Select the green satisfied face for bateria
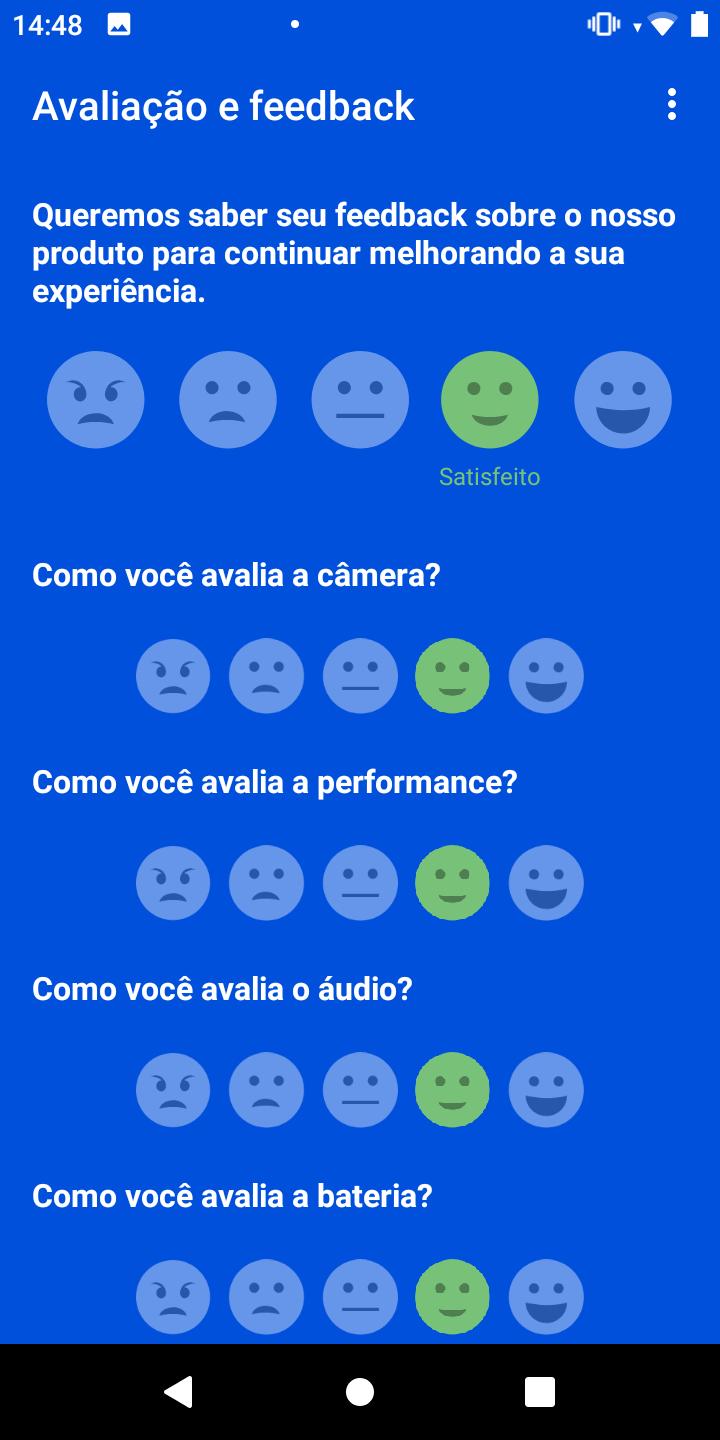This screenshot has width=720, height=1440. click(x=452, y=1297)
